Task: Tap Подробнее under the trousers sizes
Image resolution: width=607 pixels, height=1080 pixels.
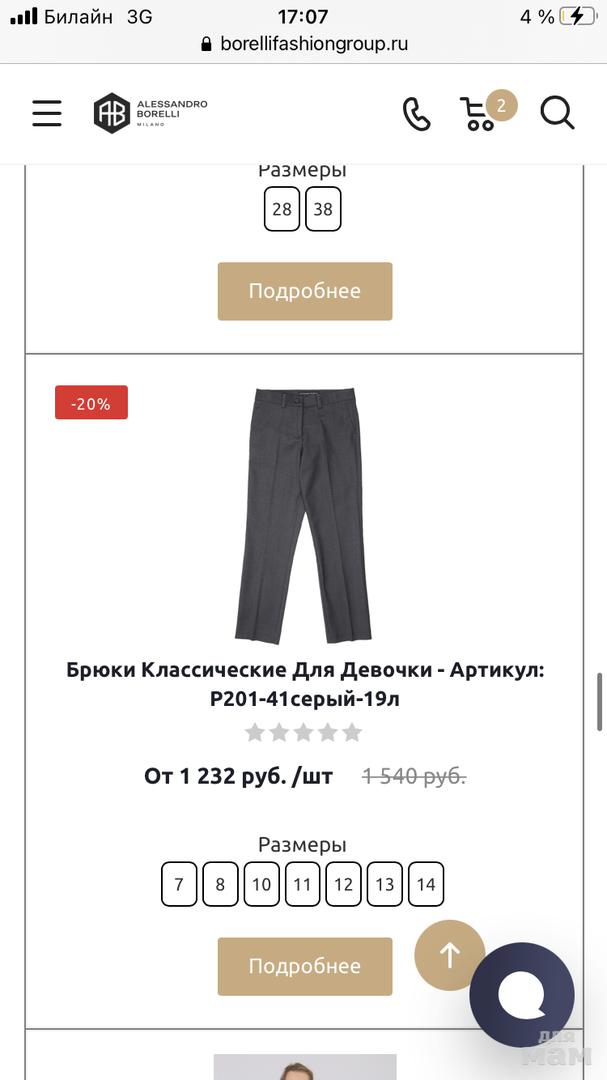Action: [305, 966]
